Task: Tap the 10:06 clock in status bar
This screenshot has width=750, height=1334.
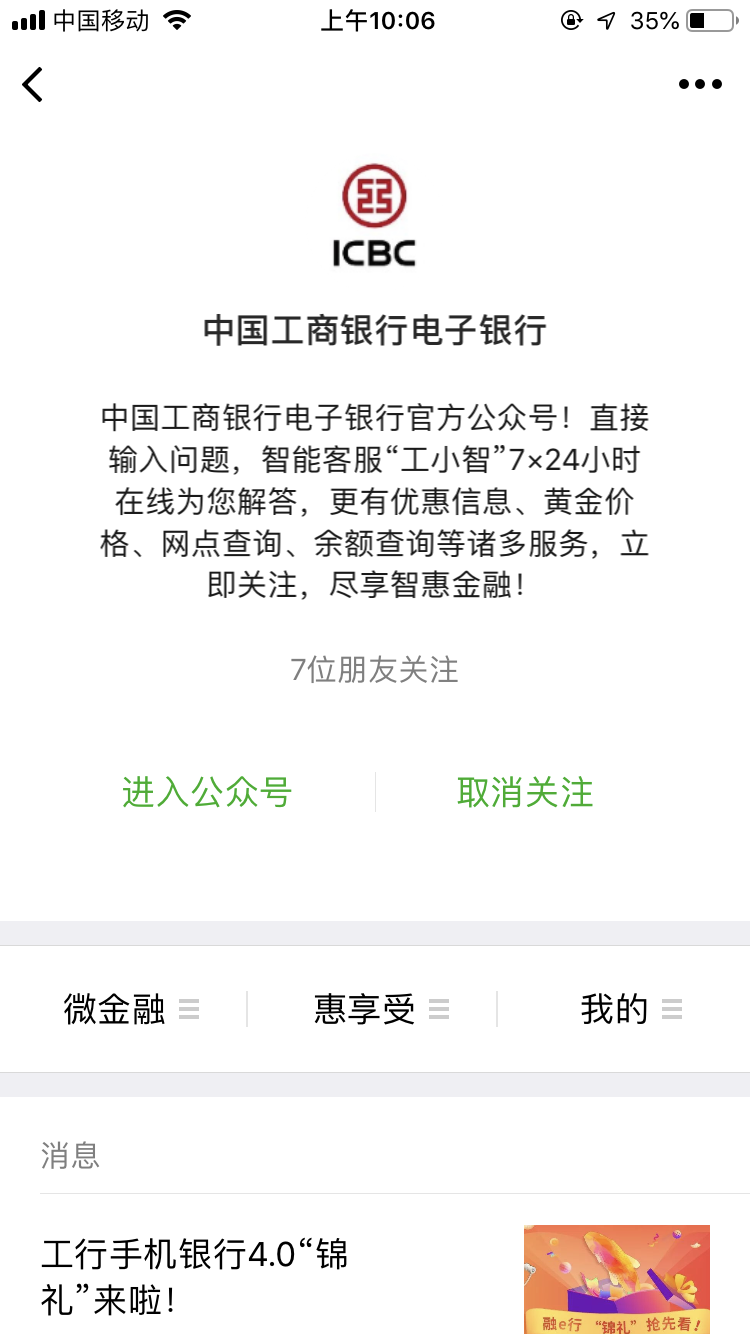Action: pyautogui.click(x=375, y=20)
